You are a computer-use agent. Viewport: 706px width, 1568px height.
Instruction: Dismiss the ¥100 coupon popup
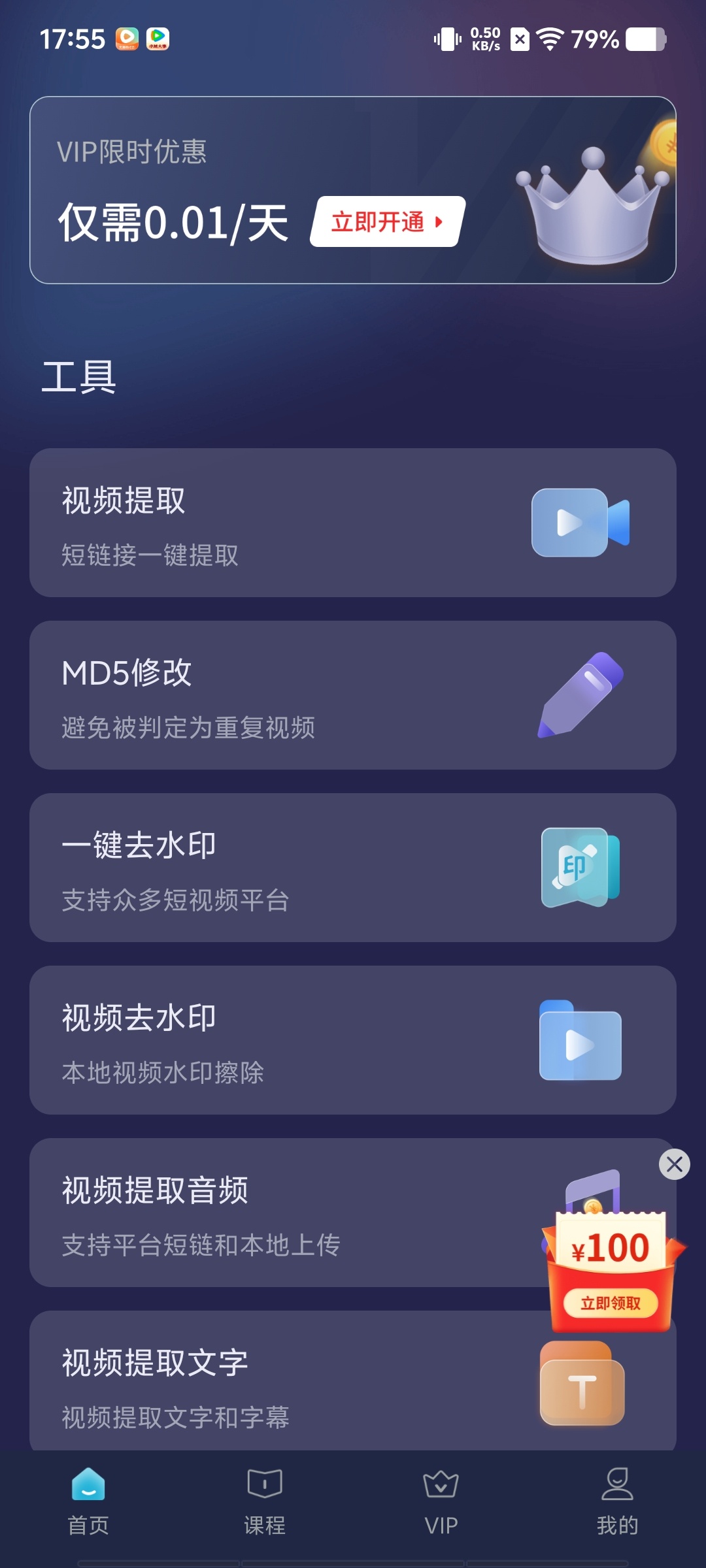tap(675, 1164)
